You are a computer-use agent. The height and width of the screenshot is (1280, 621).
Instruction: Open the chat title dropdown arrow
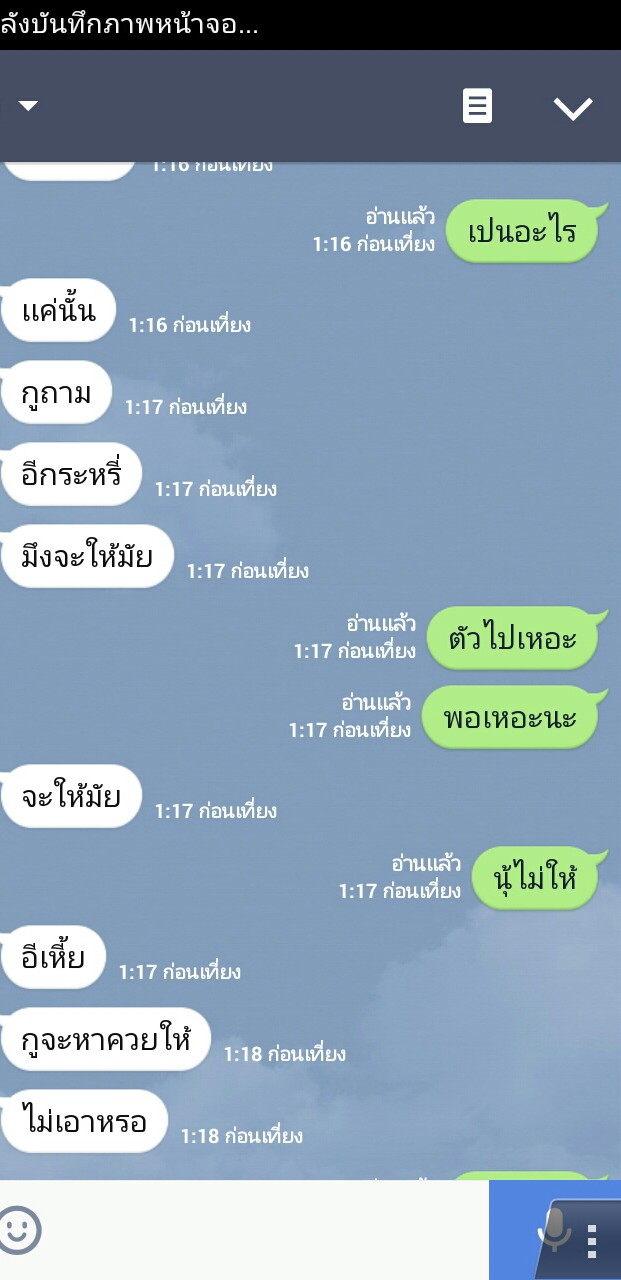[x=28, y=106]
